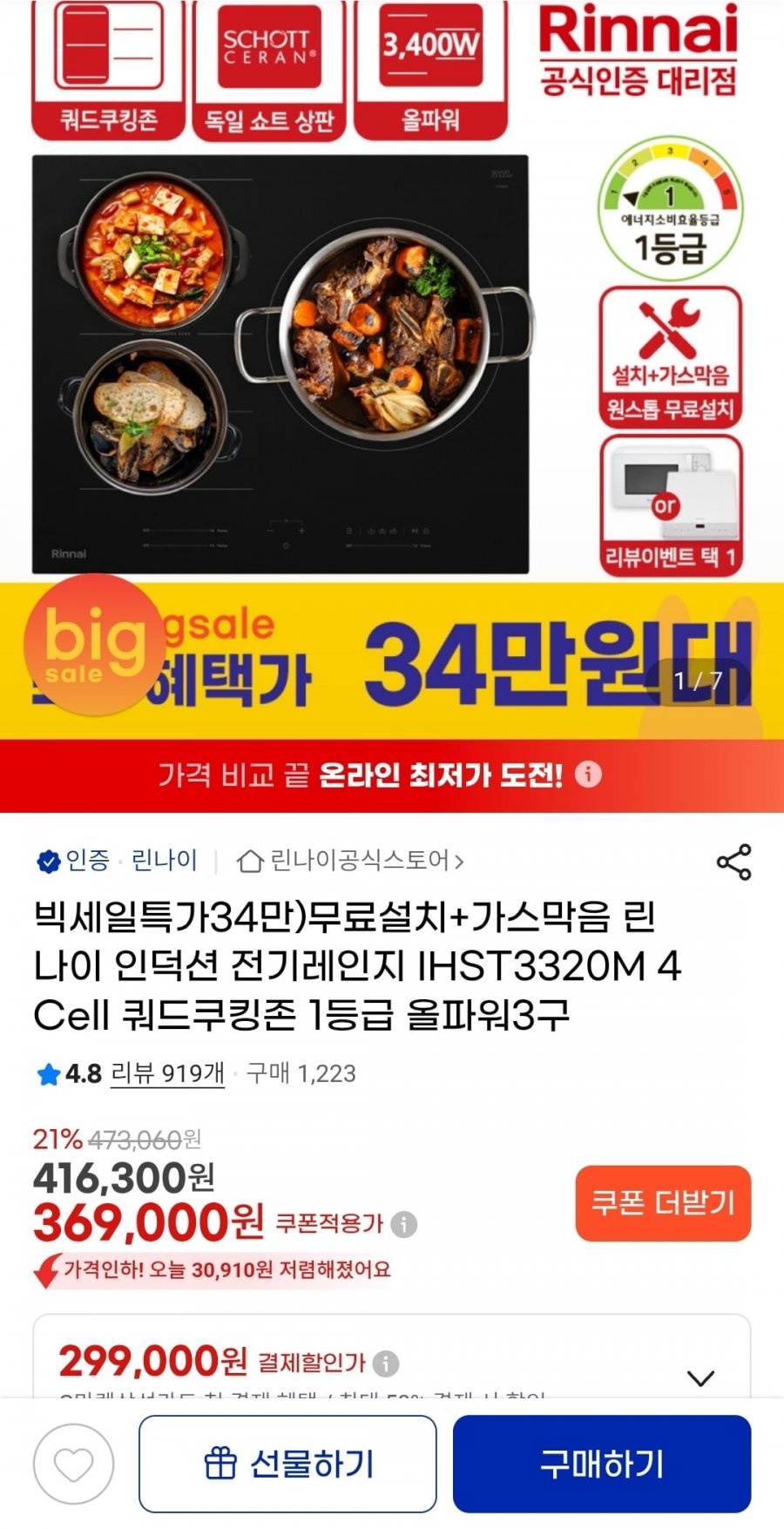The height and width of the screenshot is (1529, 784).
Task: Expand the 결제할인가 details chevron
Action: point(700,1377)
